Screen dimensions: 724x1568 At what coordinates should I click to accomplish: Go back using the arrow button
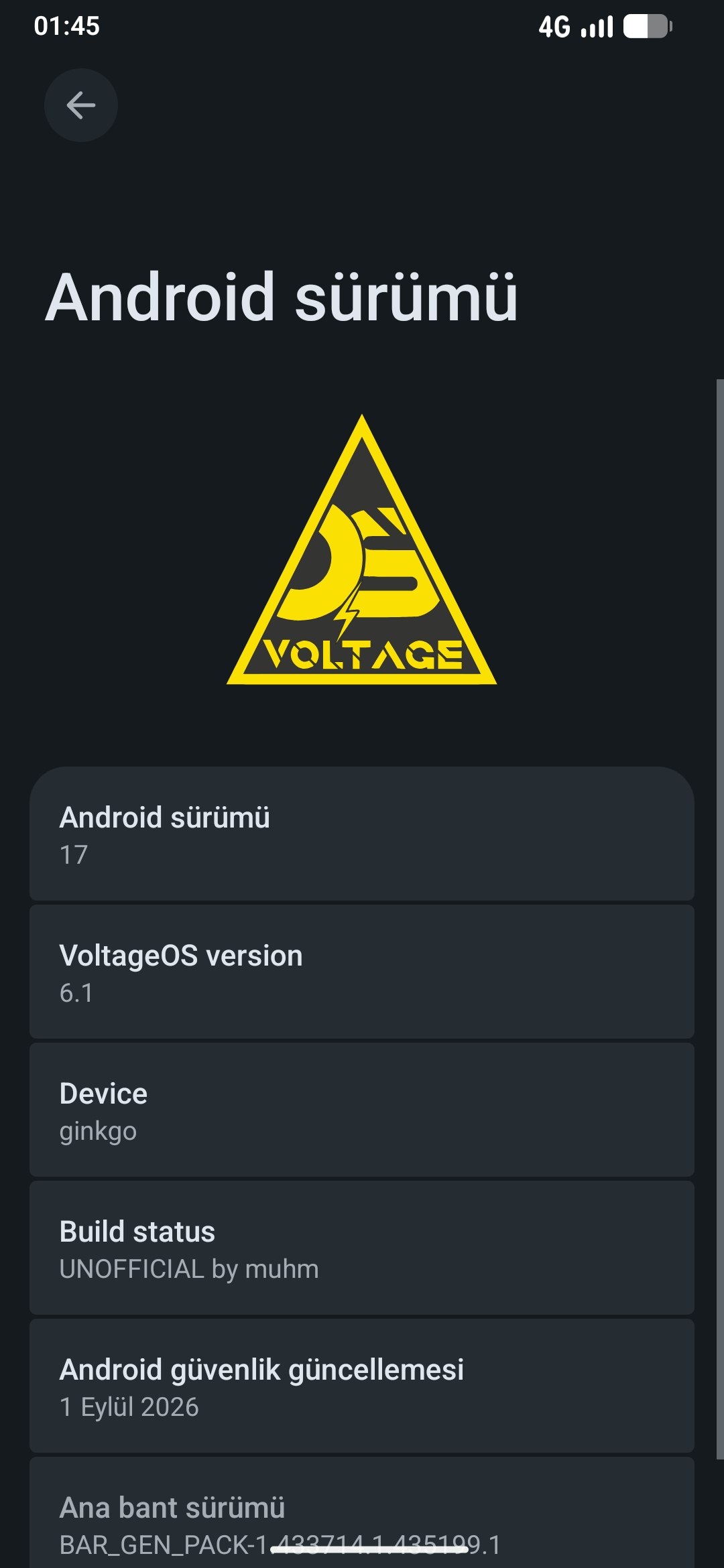coord(81,105)
